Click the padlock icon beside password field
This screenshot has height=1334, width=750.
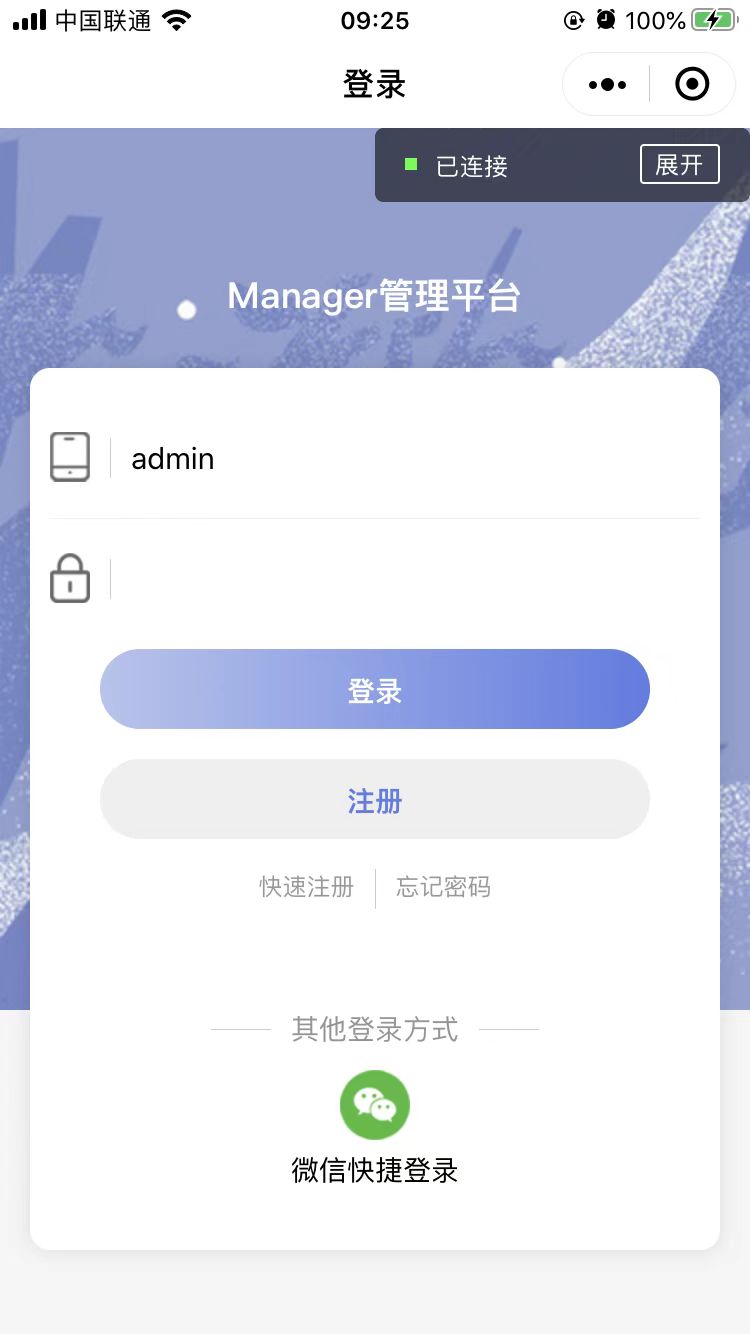[x=69, y=578]
